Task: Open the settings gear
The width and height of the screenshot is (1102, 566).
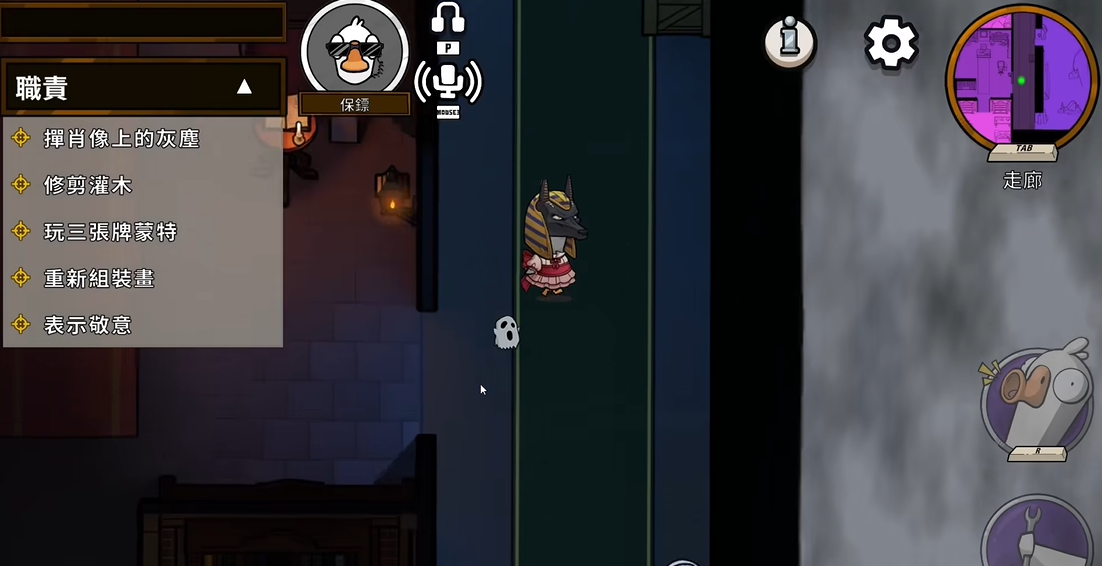Action: [890, 43]
